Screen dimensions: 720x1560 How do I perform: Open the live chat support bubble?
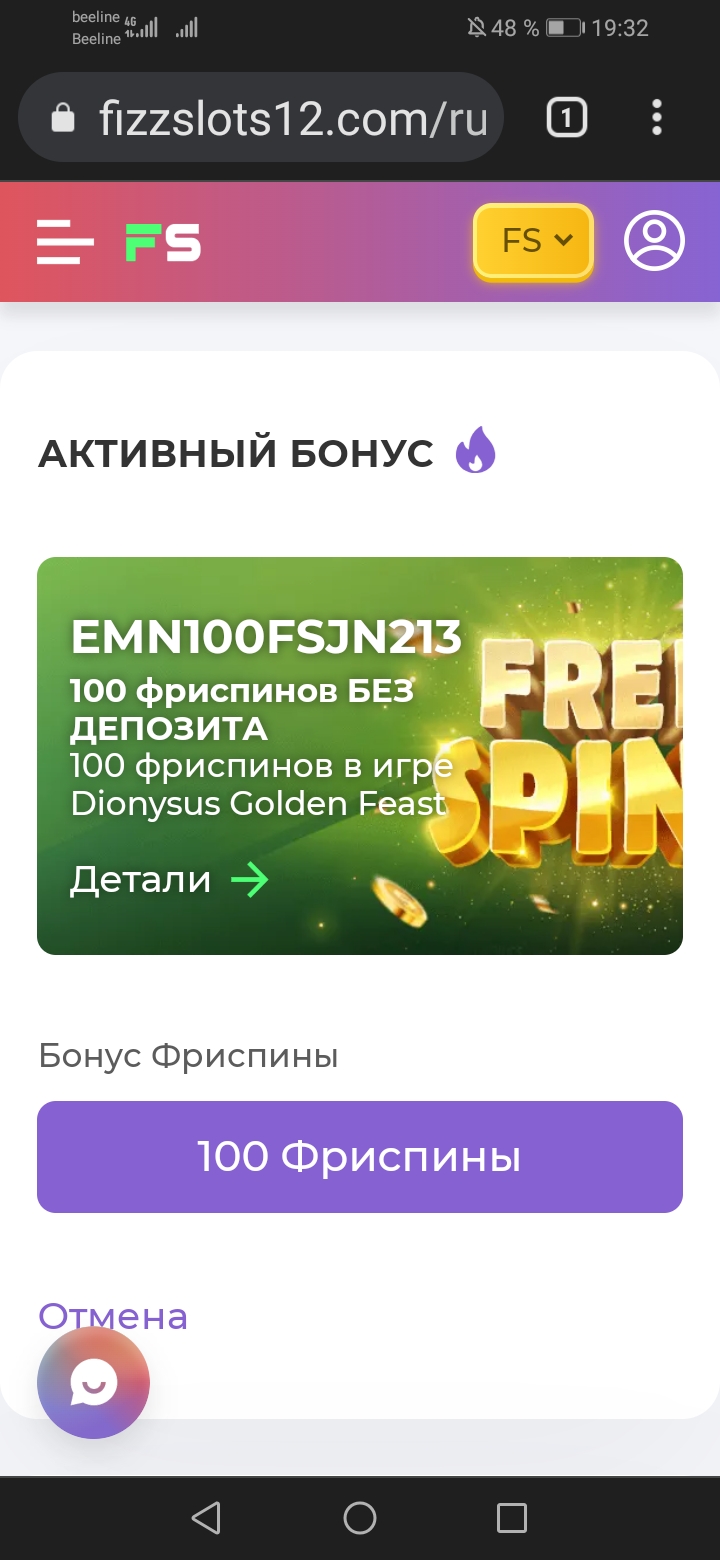(93, 1383)
